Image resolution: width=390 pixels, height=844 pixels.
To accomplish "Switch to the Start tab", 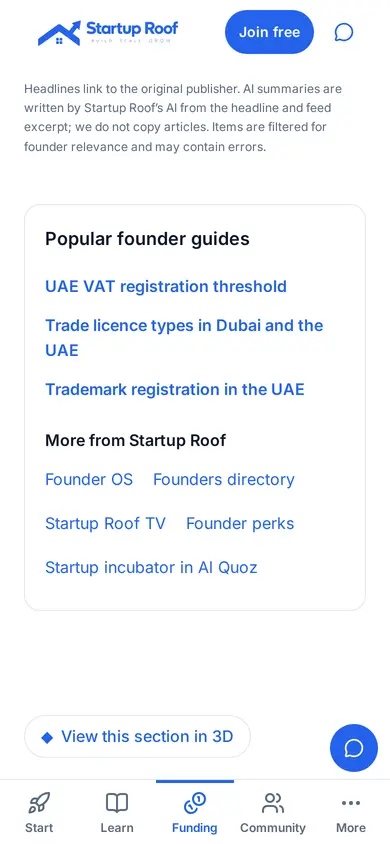I will 39,812.
